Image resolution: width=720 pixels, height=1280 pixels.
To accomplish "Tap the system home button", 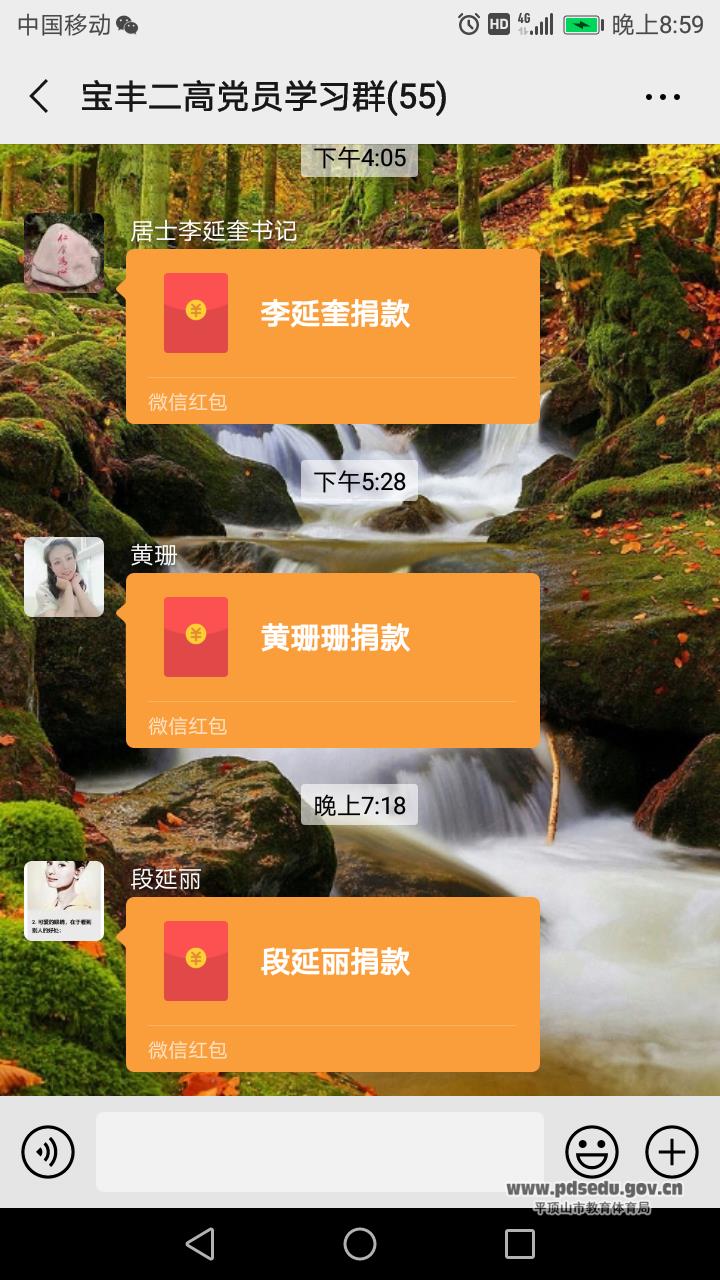I will click(360, 1244).
